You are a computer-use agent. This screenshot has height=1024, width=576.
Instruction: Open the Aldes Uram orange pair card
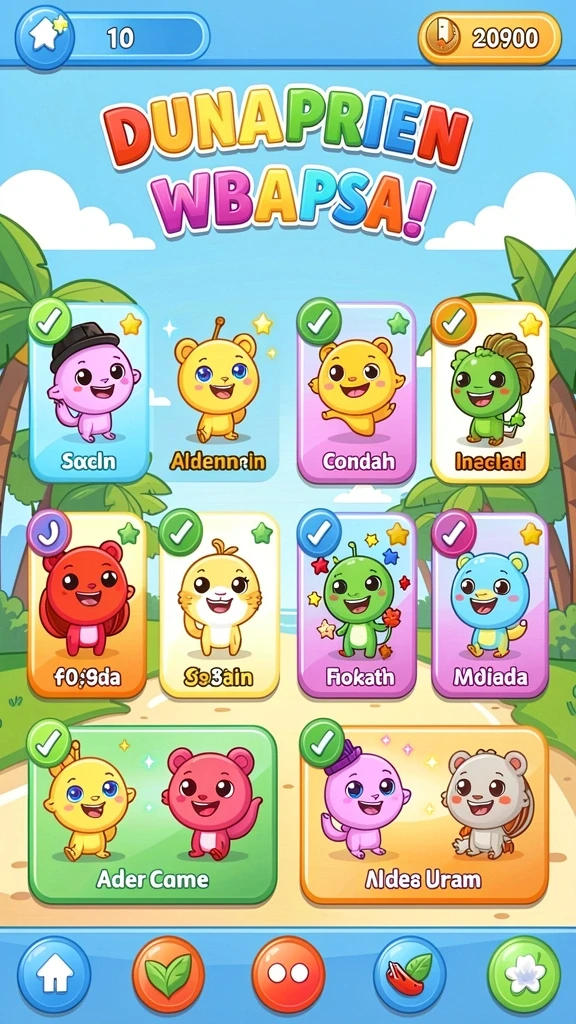coord(424,814)
